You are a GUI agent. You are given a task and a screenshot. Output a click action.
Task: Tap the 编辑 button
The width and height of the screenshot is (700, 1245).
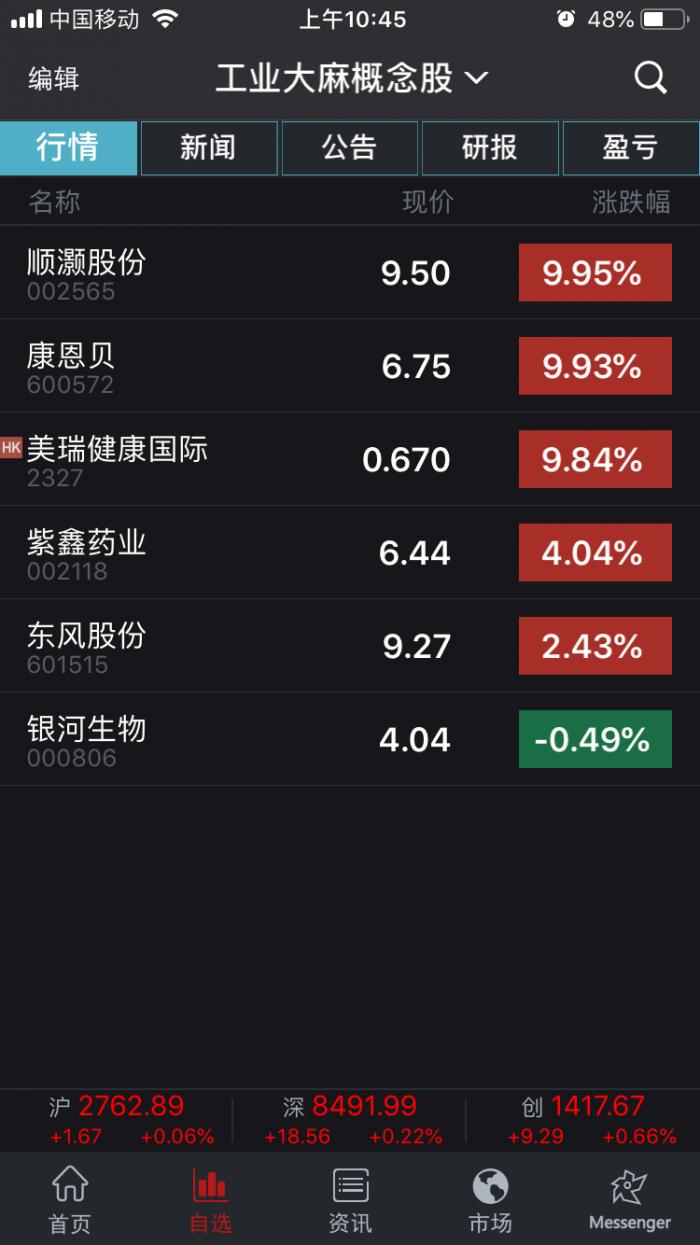[x=54, y=79]
